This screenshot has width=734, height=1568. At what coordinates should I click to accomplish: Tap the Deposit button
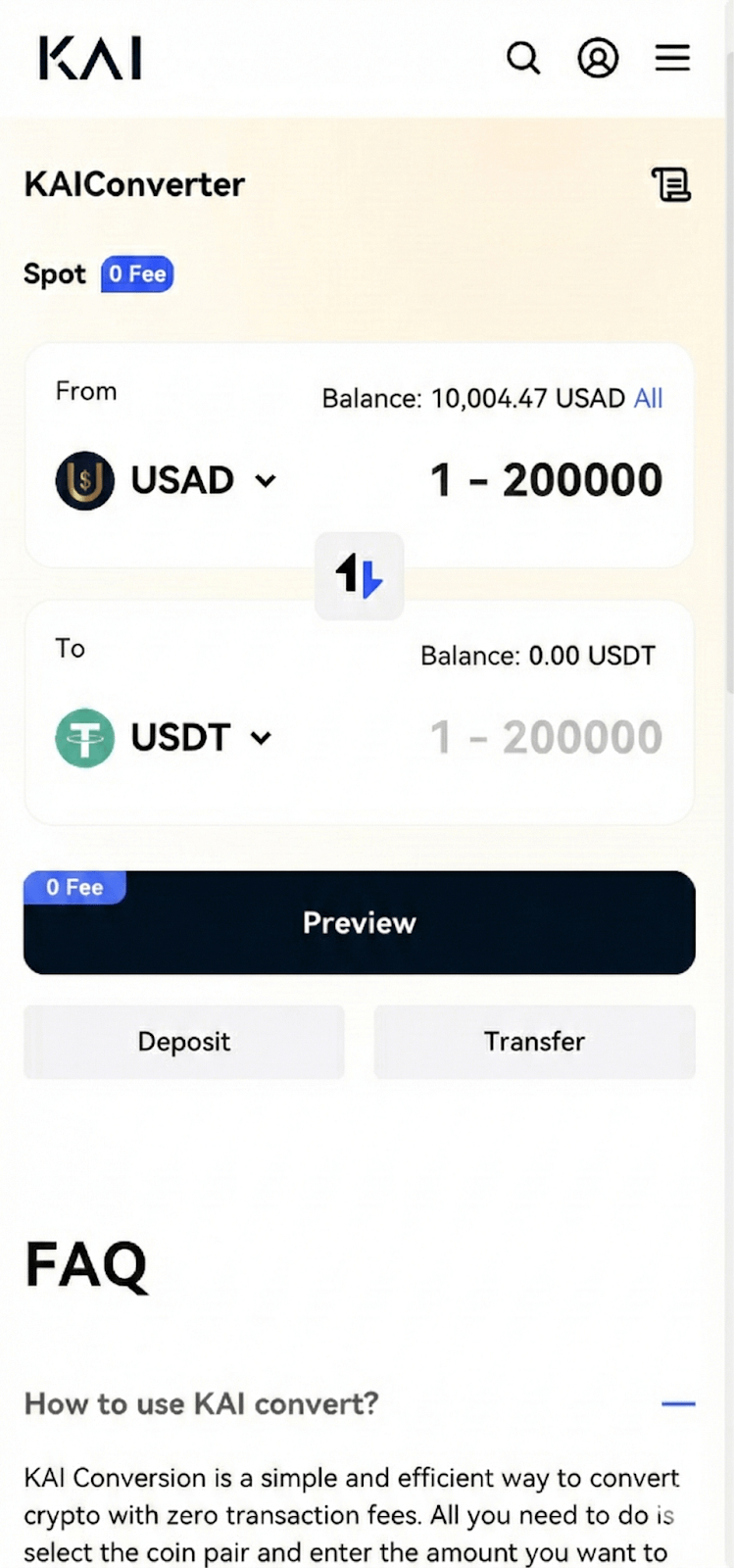coord(184,1041)
